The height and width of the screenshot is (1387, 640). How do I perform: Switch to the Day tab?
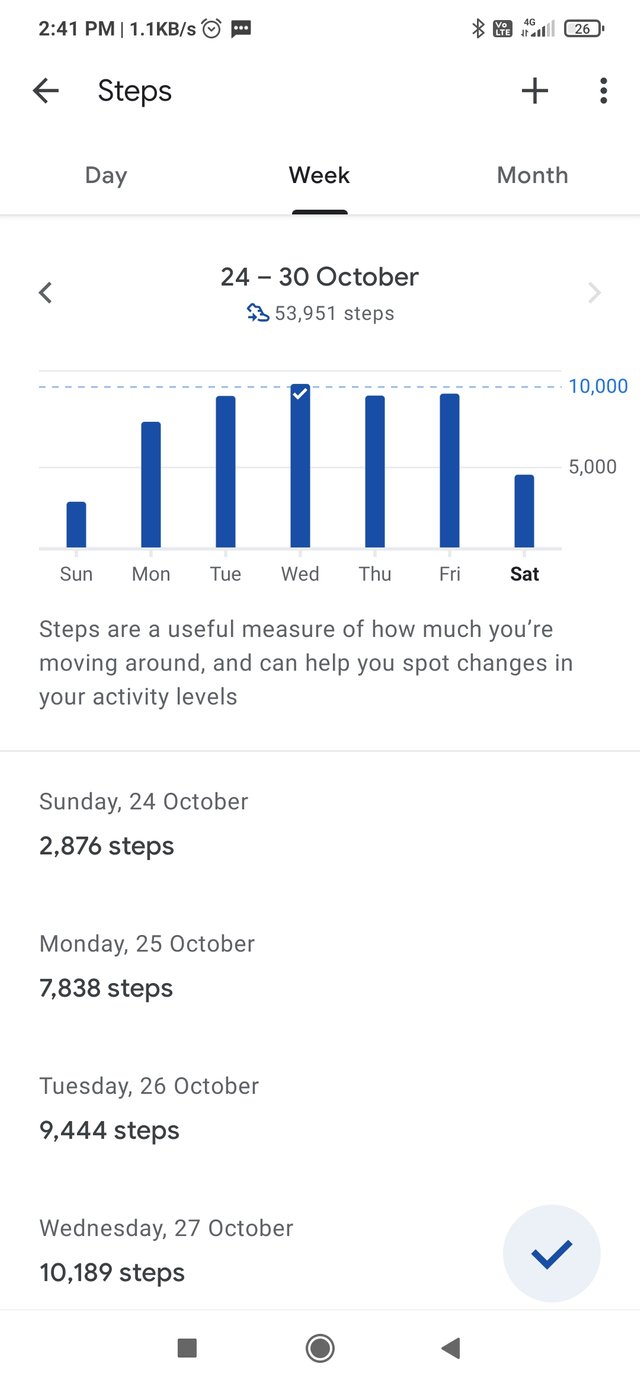(x=106, y=175)
